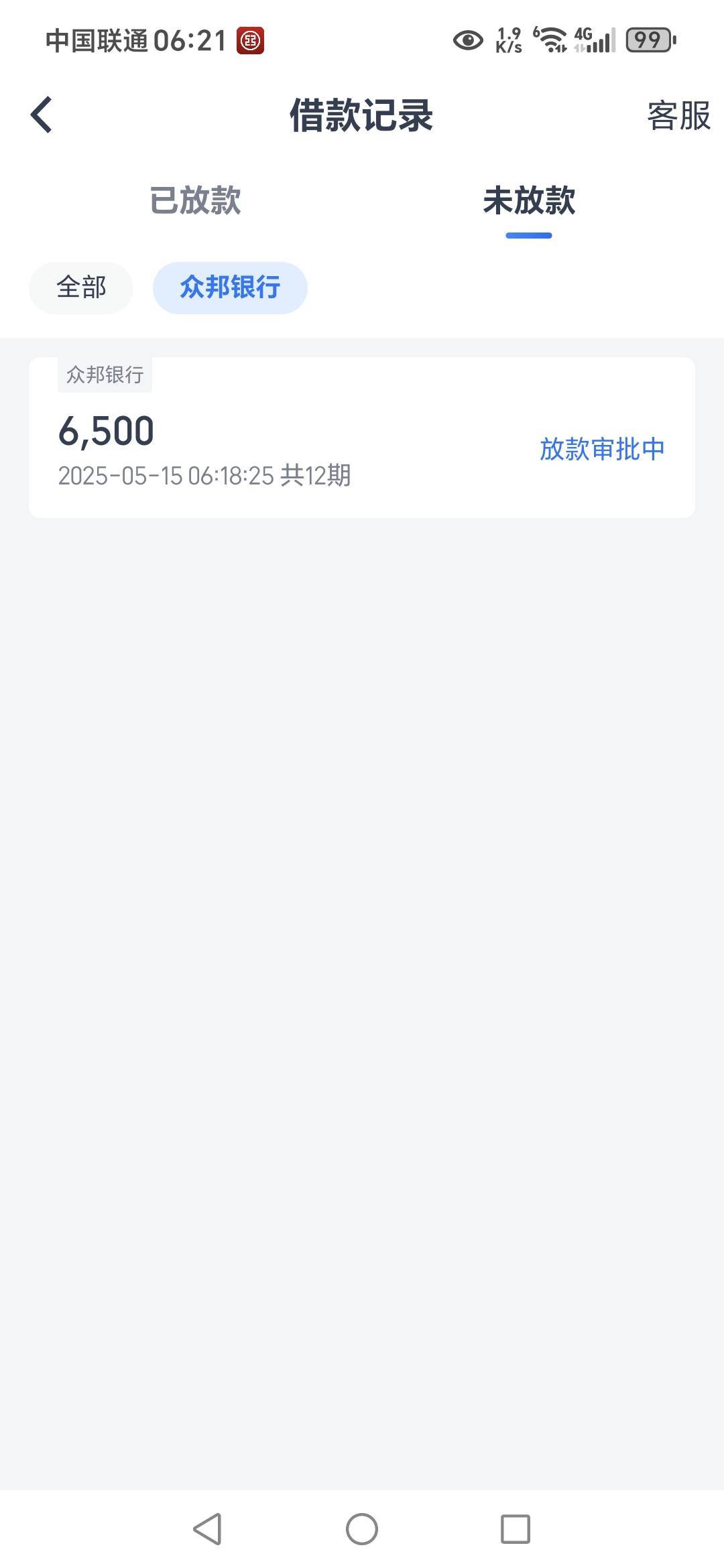Select the 众邦银行 filter chip

(x=230, y=287)
